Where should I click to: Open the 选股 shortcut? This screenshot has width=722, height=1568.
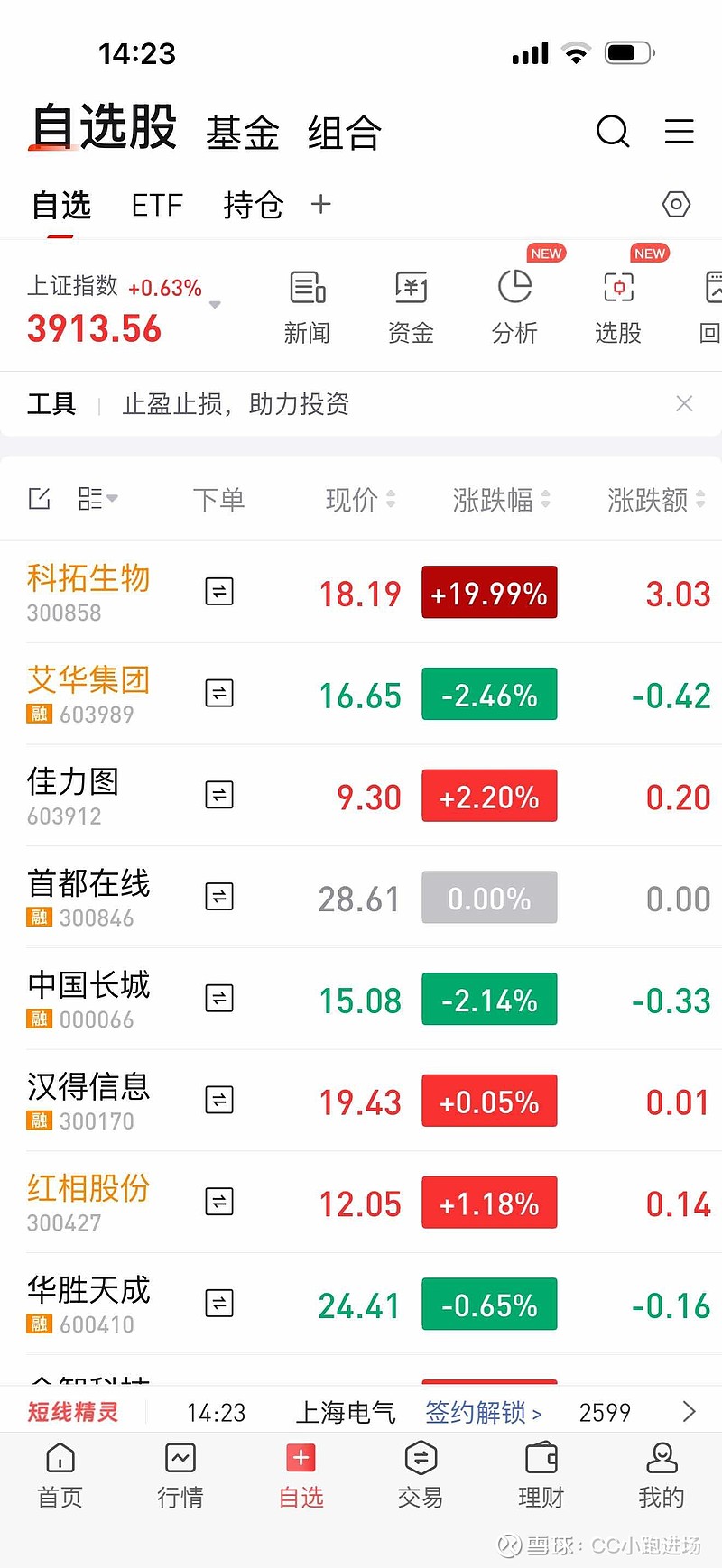click(x=618, y=308)
